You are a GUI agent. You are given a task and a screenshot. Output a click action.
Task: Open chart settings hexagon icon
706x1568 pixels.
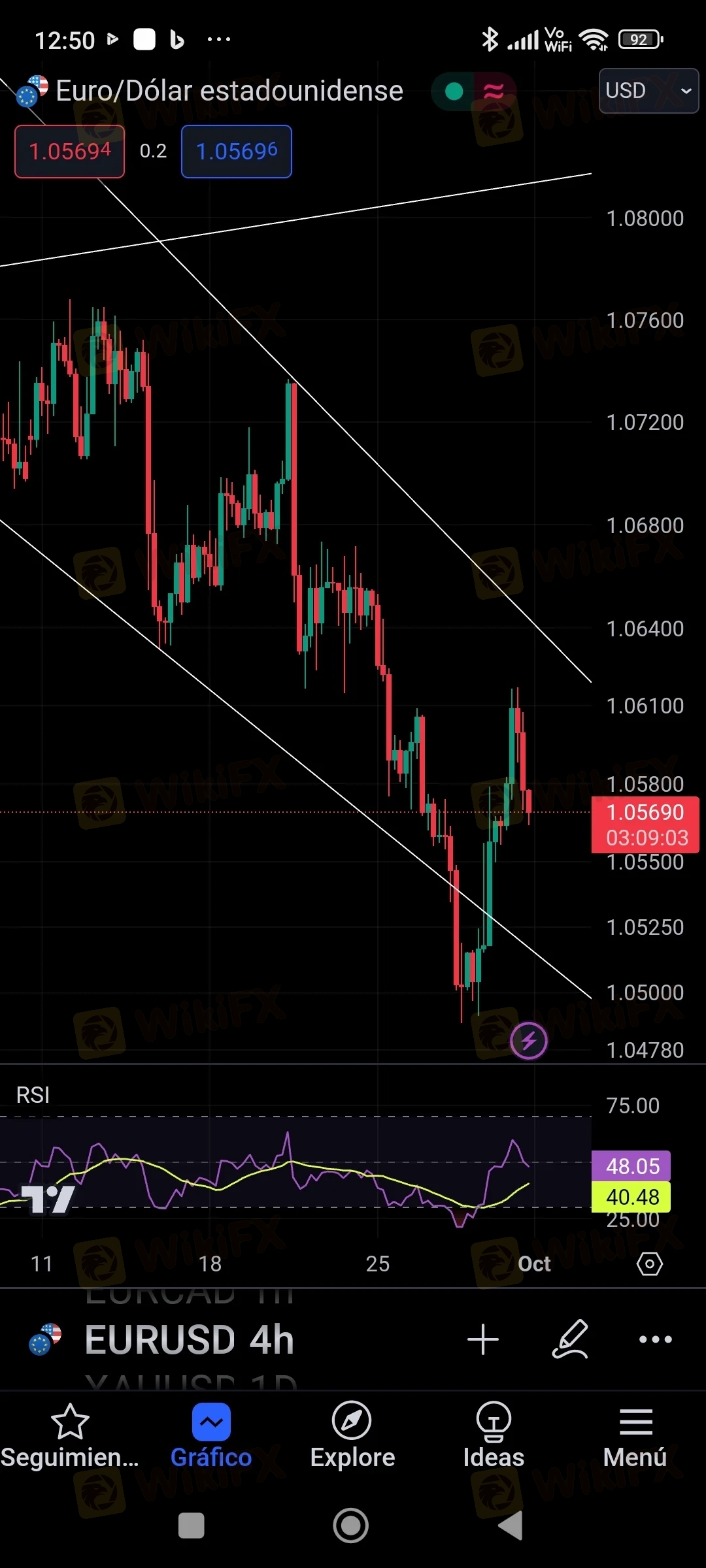pos(649,1264)
